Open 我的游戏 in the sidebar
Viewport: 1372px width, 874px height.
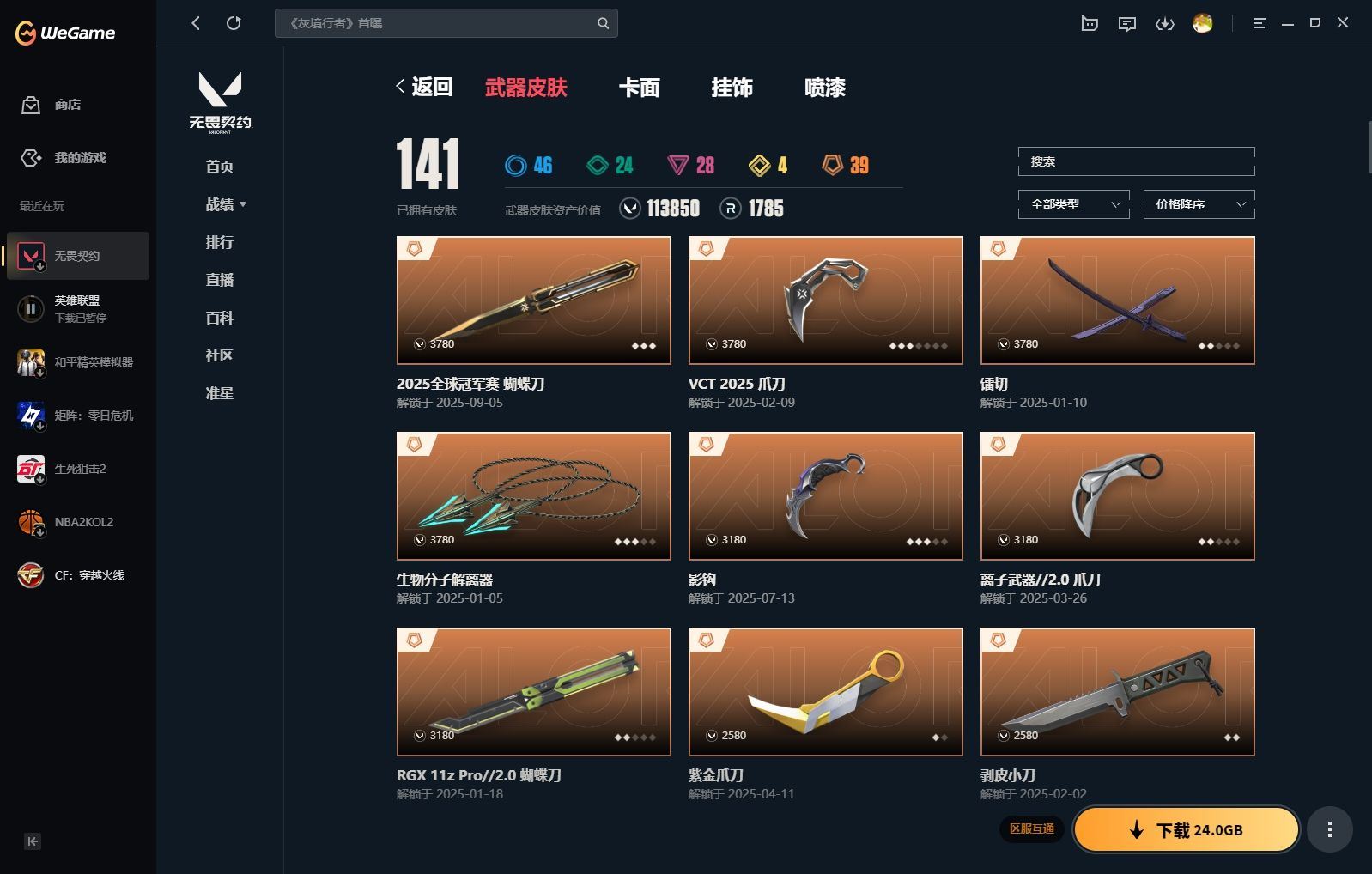point(79,158)
